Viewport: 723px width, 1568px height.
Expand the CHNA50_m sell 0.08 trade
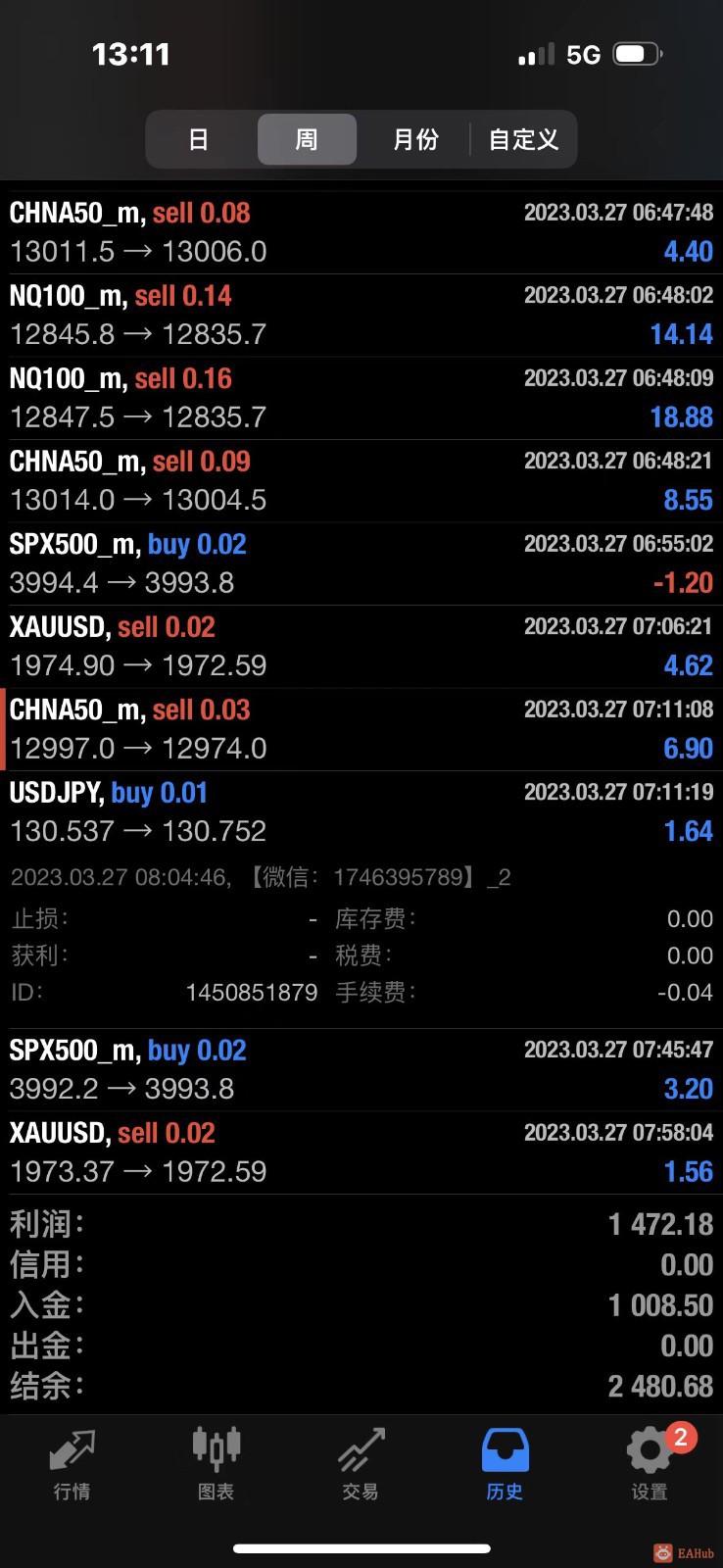point(361,232)
